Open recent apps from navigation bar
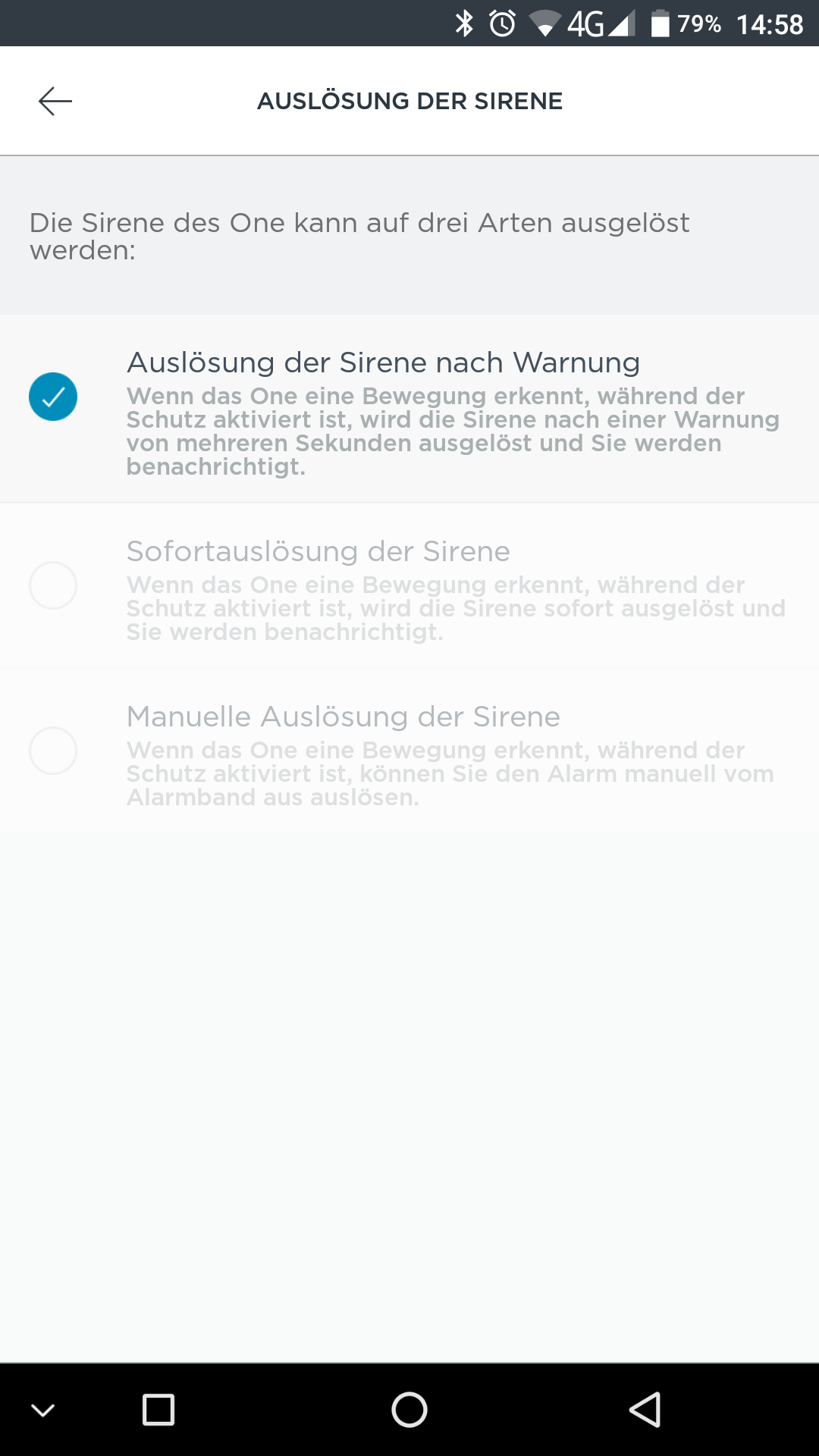This screenshot has width=819, height=1456. tap(158, 1410)
